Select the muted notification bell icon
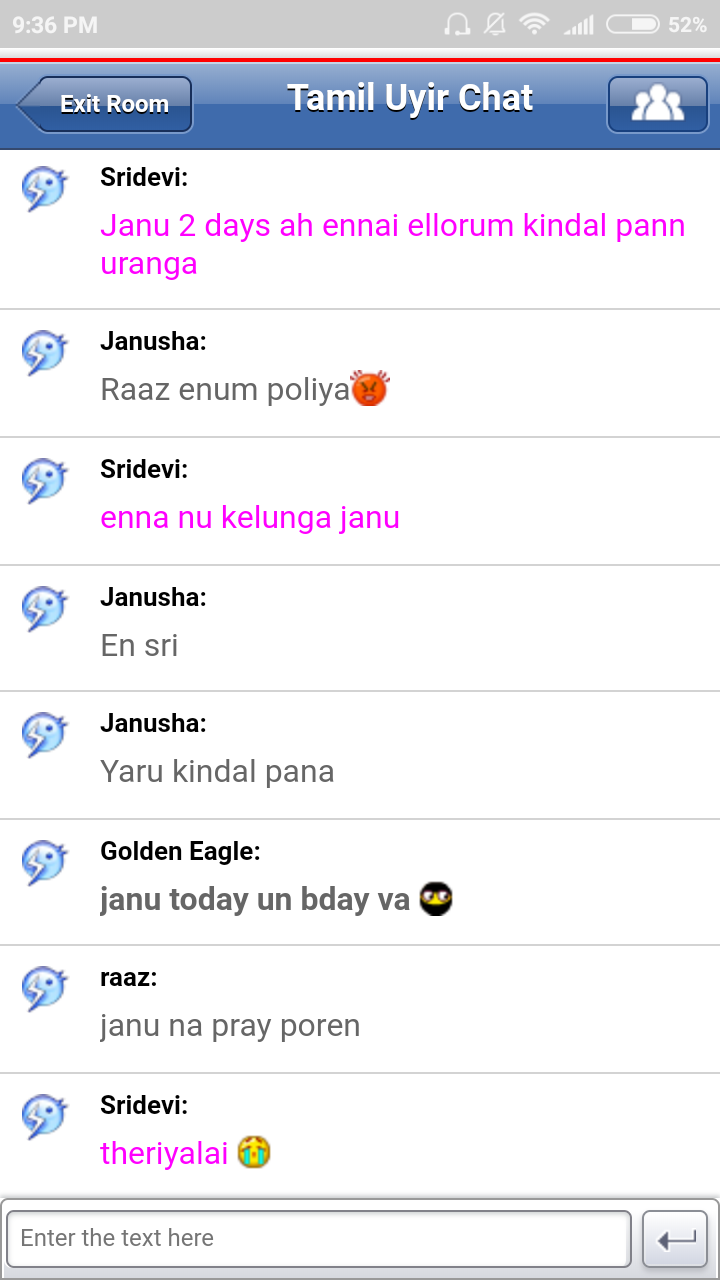Viewport: 720px width, 1280px height. click(493, 25)
